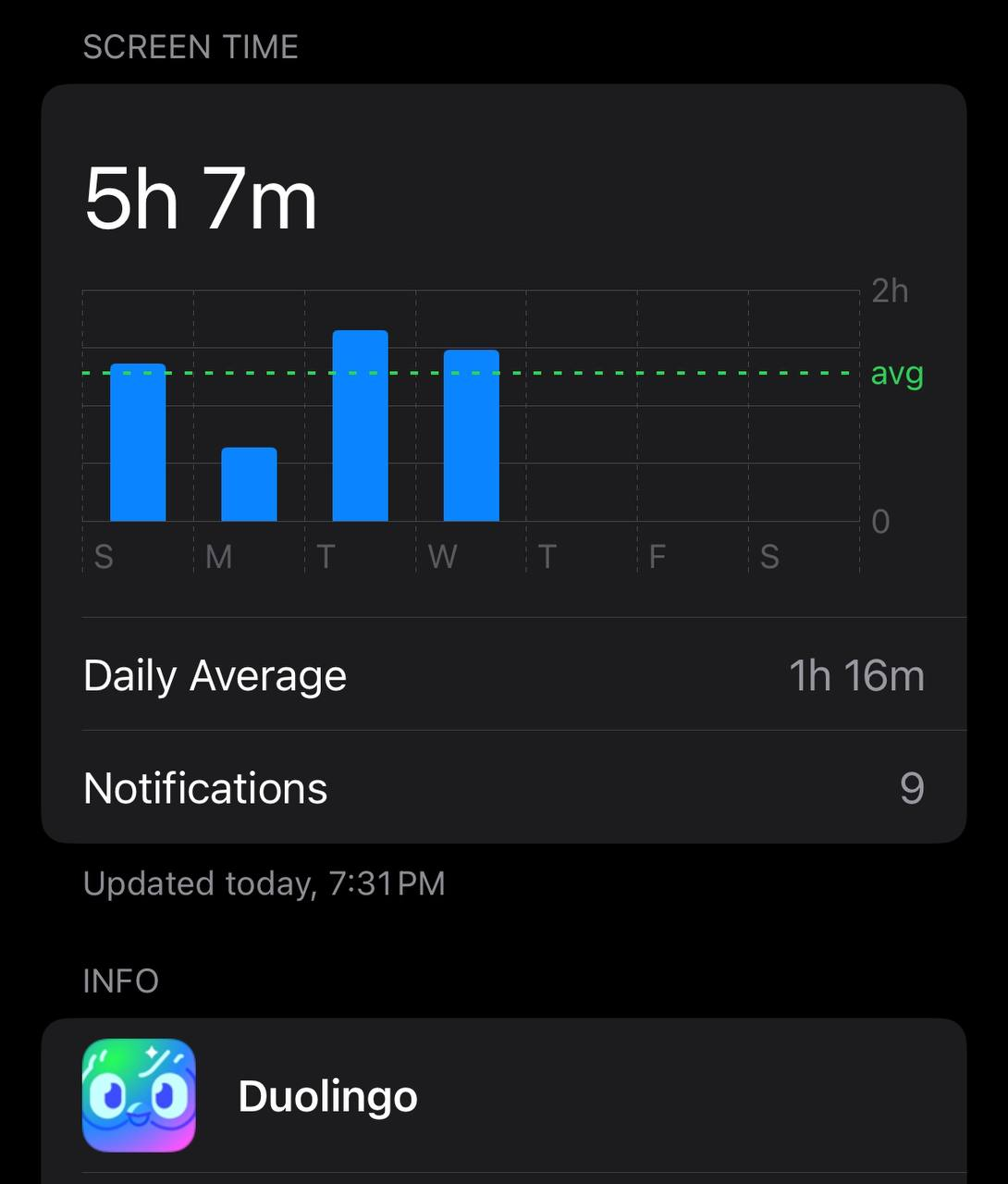Tap Tuesday's screen time bar
The height and width of the screenshot is (1184, 1008).
[360, 425]
